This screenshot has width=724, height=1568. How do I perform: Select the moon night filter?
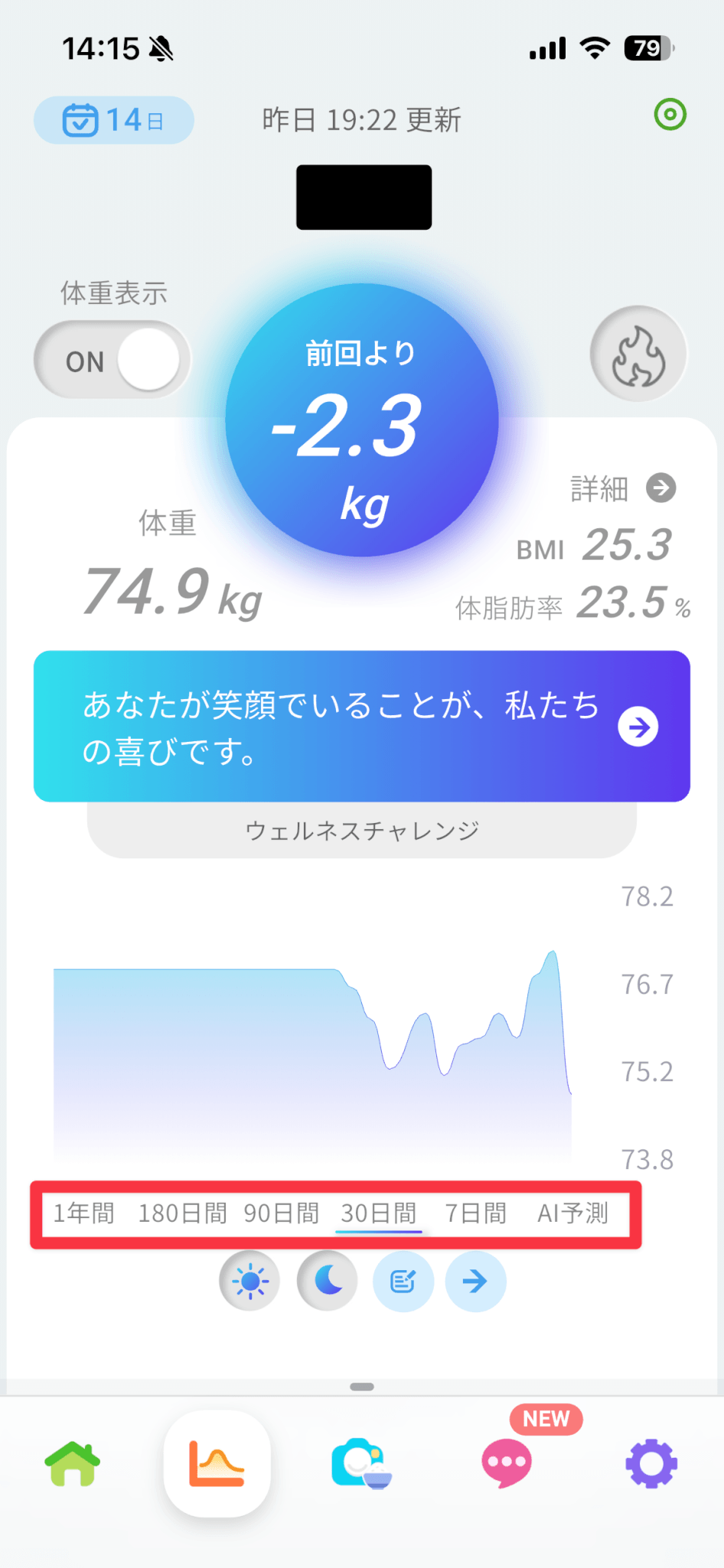pos(327,1281)
